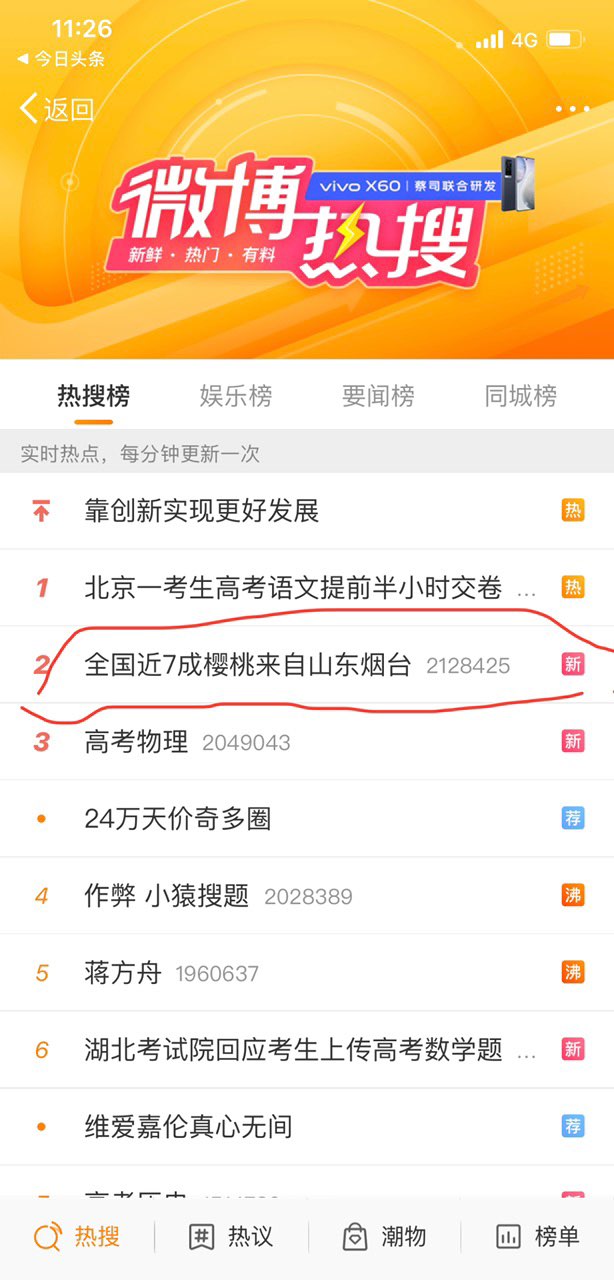This screenshot has height=1280, width=614.
Task: Open topic 作弊 小猿搜题
Action: click(x=167, y=896)
